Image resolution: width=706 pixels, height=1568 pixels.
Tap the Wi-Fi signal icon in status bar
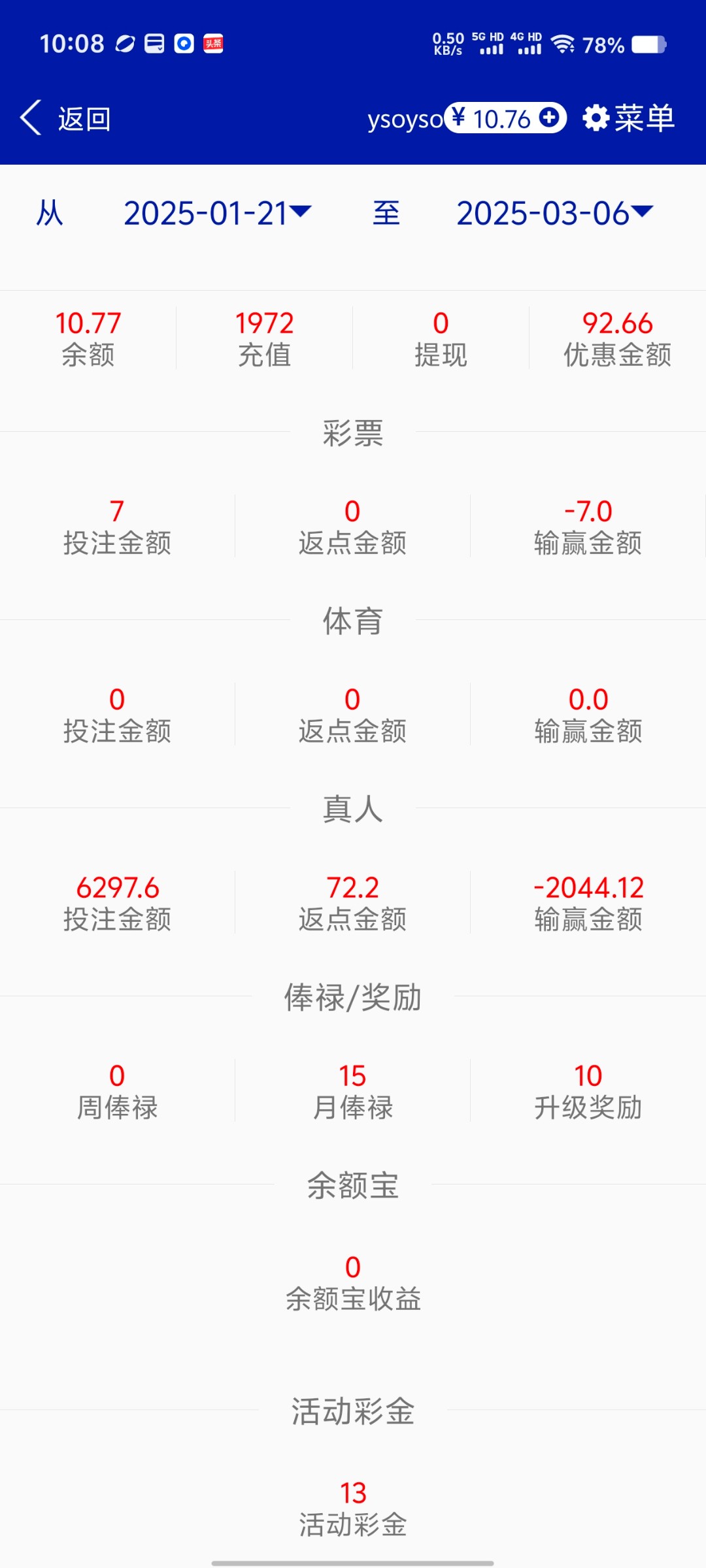click(x=562, y=44)
